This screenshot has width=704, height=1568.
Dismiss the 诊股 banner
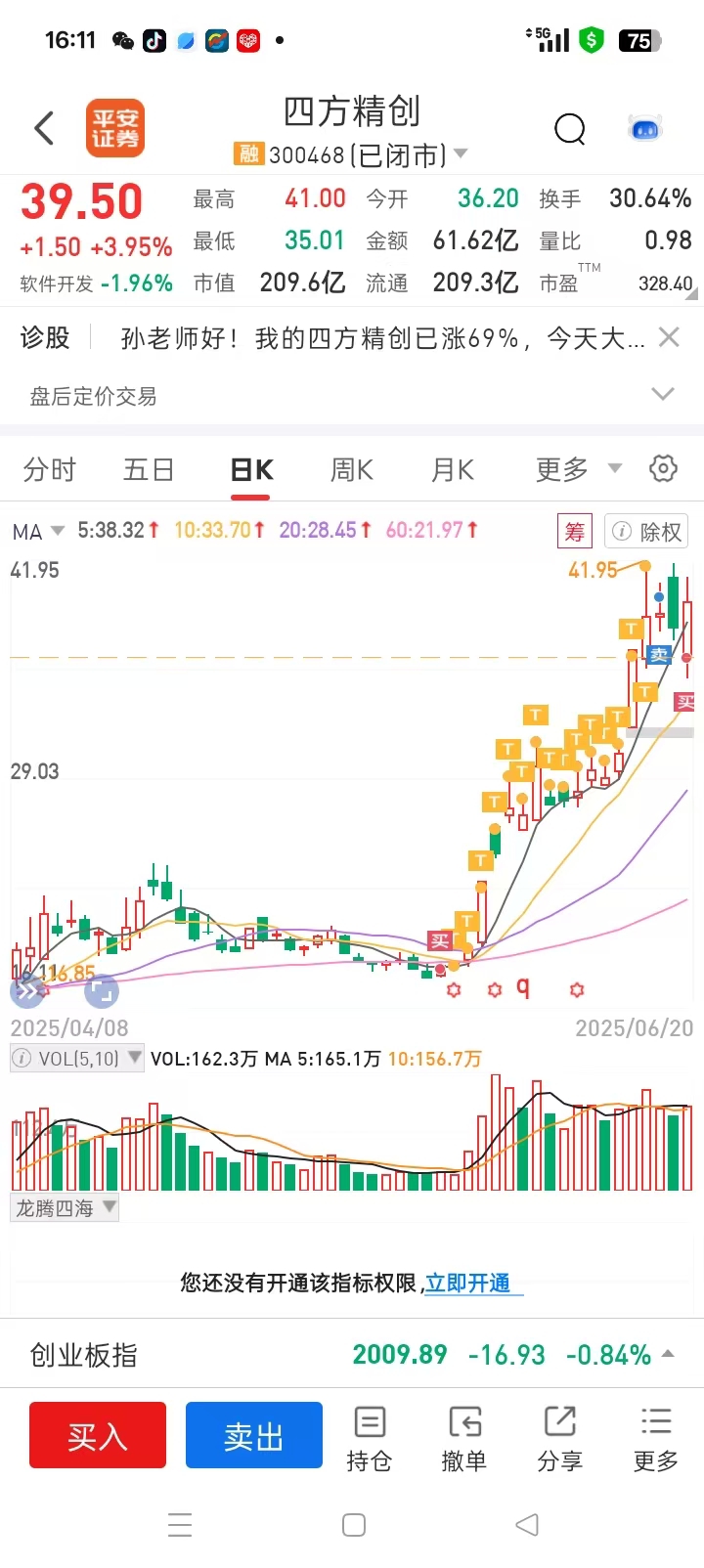pos(669,337)
